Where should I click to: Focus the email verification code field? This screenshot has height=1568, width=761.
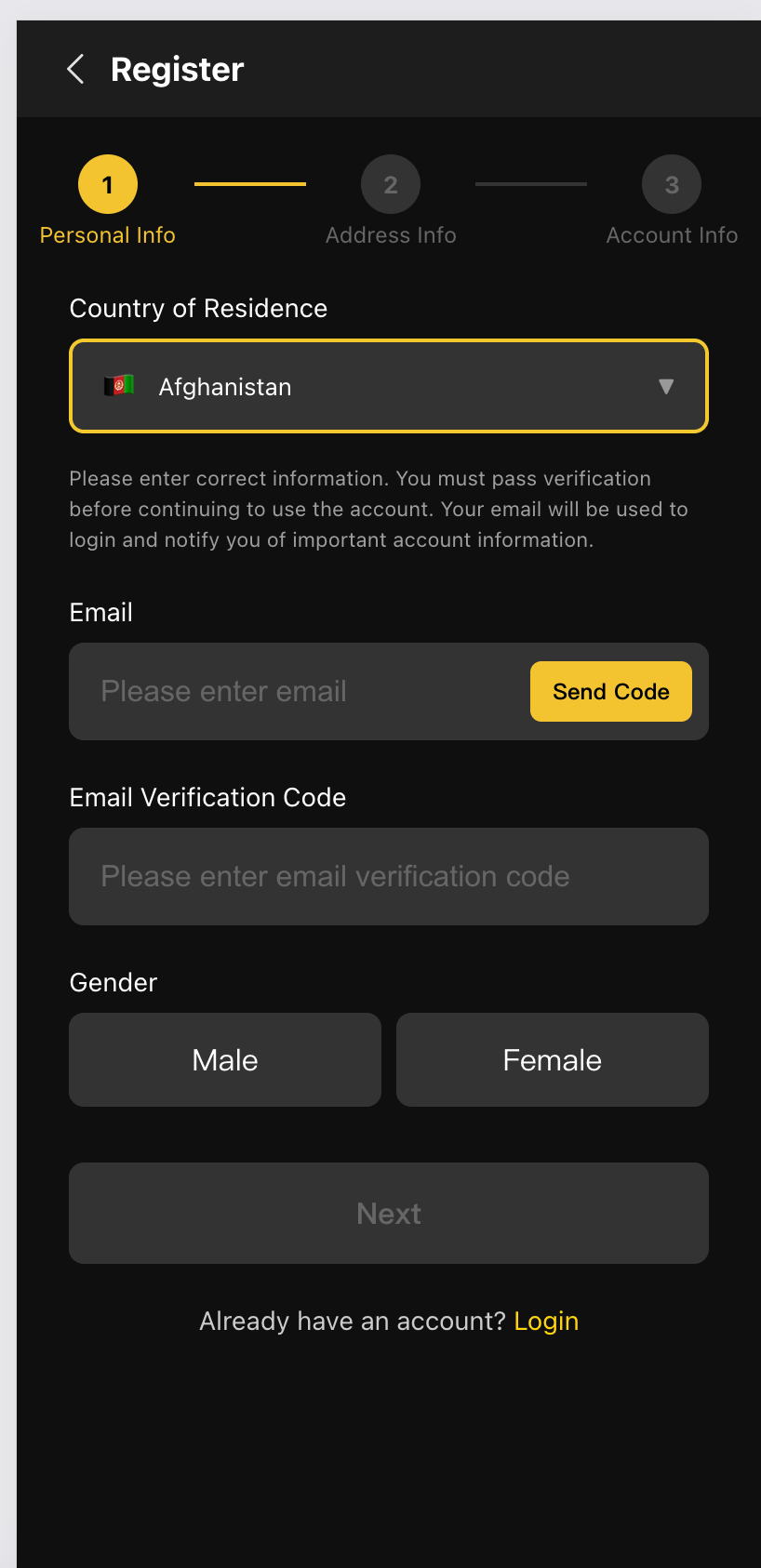389,876
